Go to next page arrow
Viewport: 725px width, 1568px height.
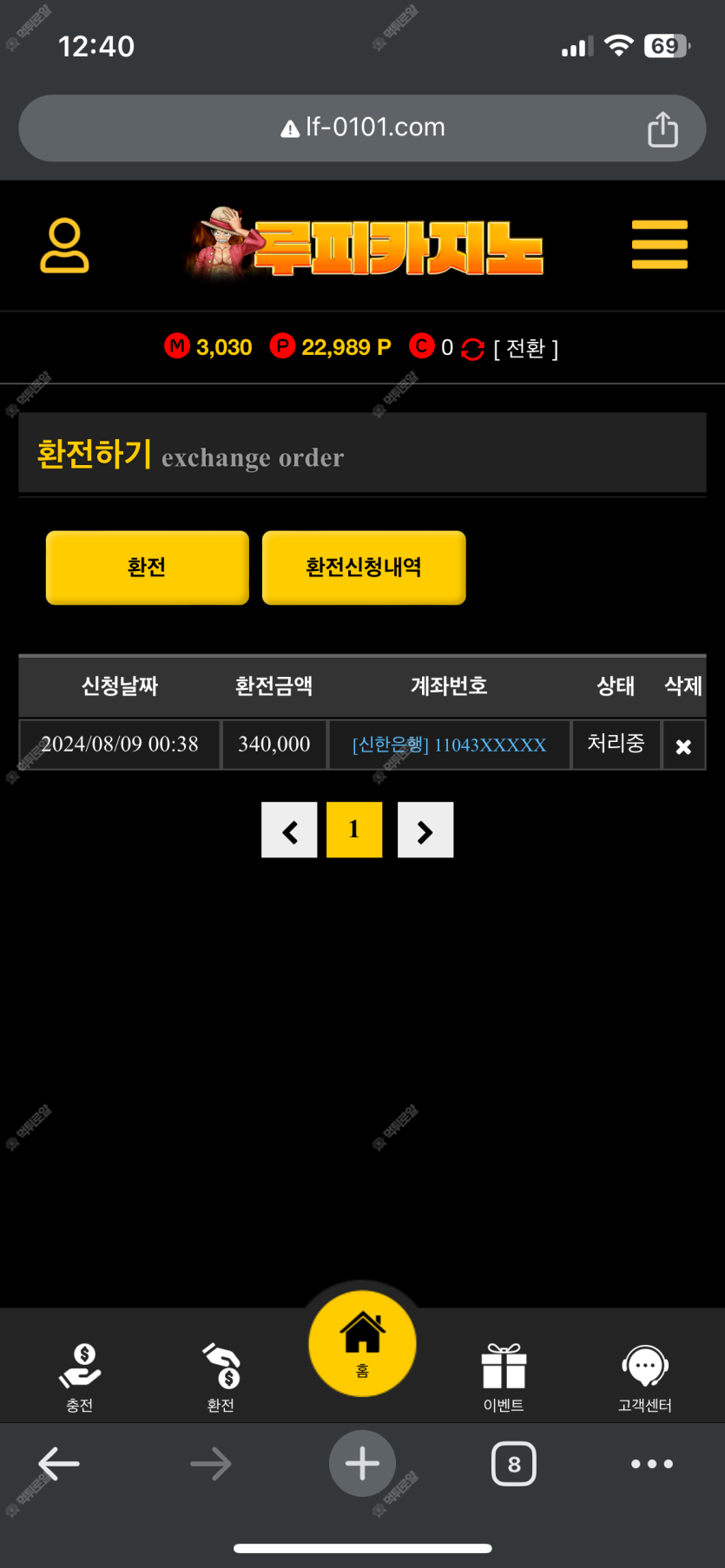425,830
